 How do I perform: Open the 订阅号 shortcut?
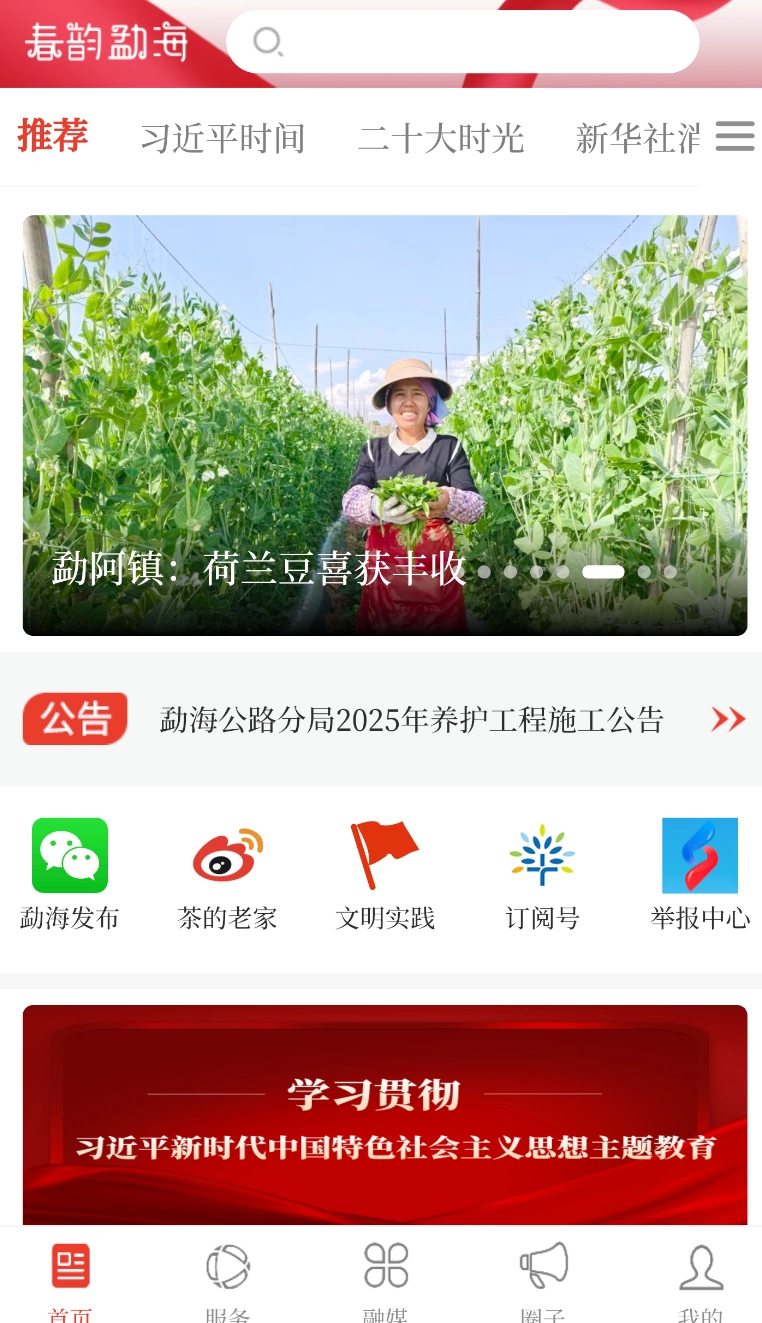542,874
